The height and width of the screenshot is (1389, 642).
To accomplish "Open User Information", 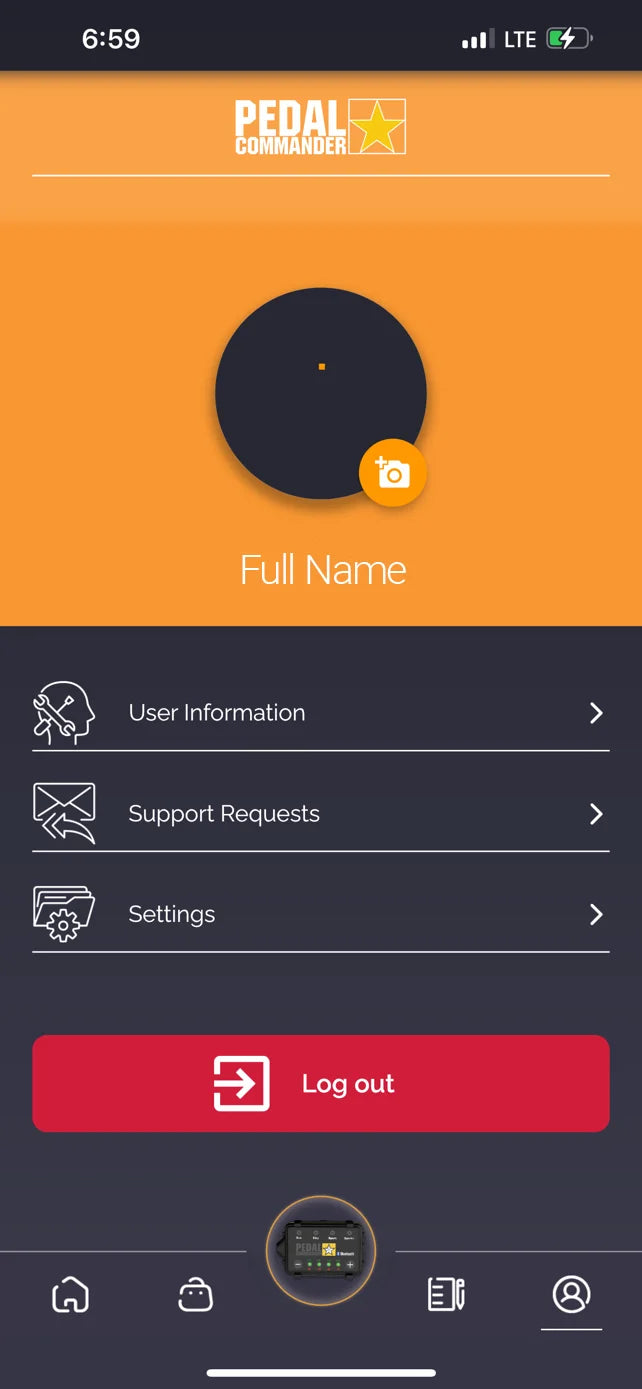I will 320,713.
